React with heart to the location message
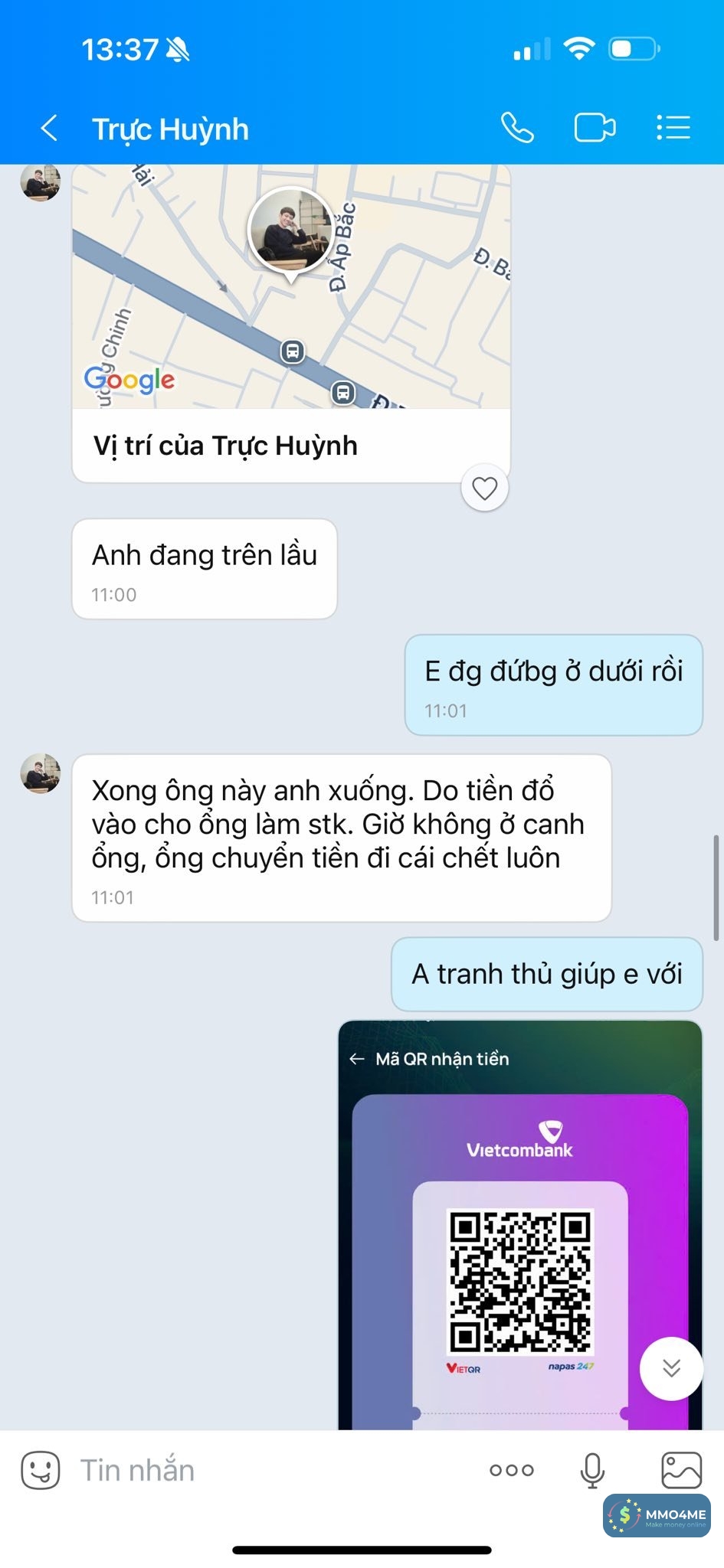 pyautogui.click(x=484, y=488)
